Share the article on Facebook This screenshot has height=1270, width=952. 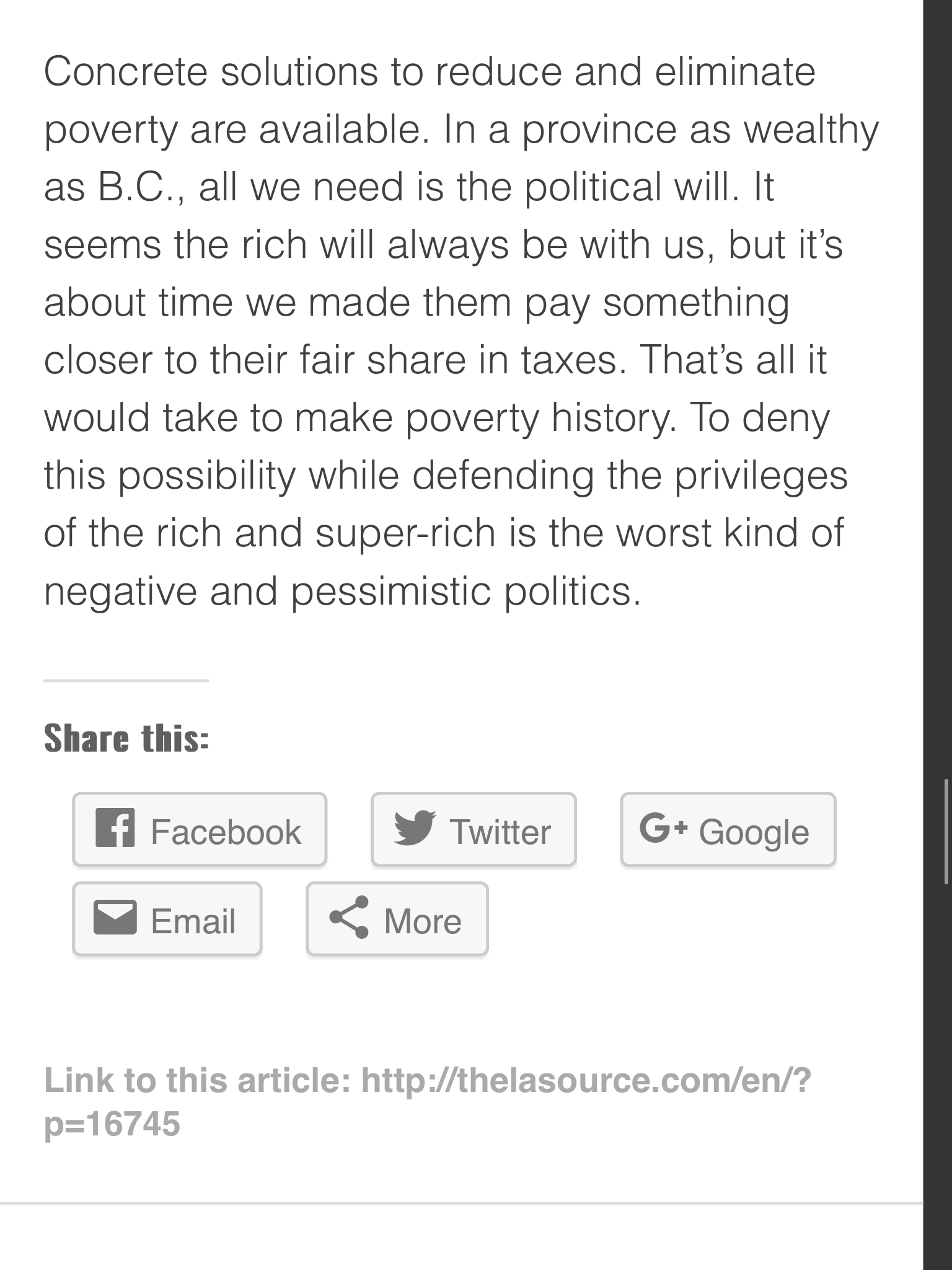(x=200, y=830)
